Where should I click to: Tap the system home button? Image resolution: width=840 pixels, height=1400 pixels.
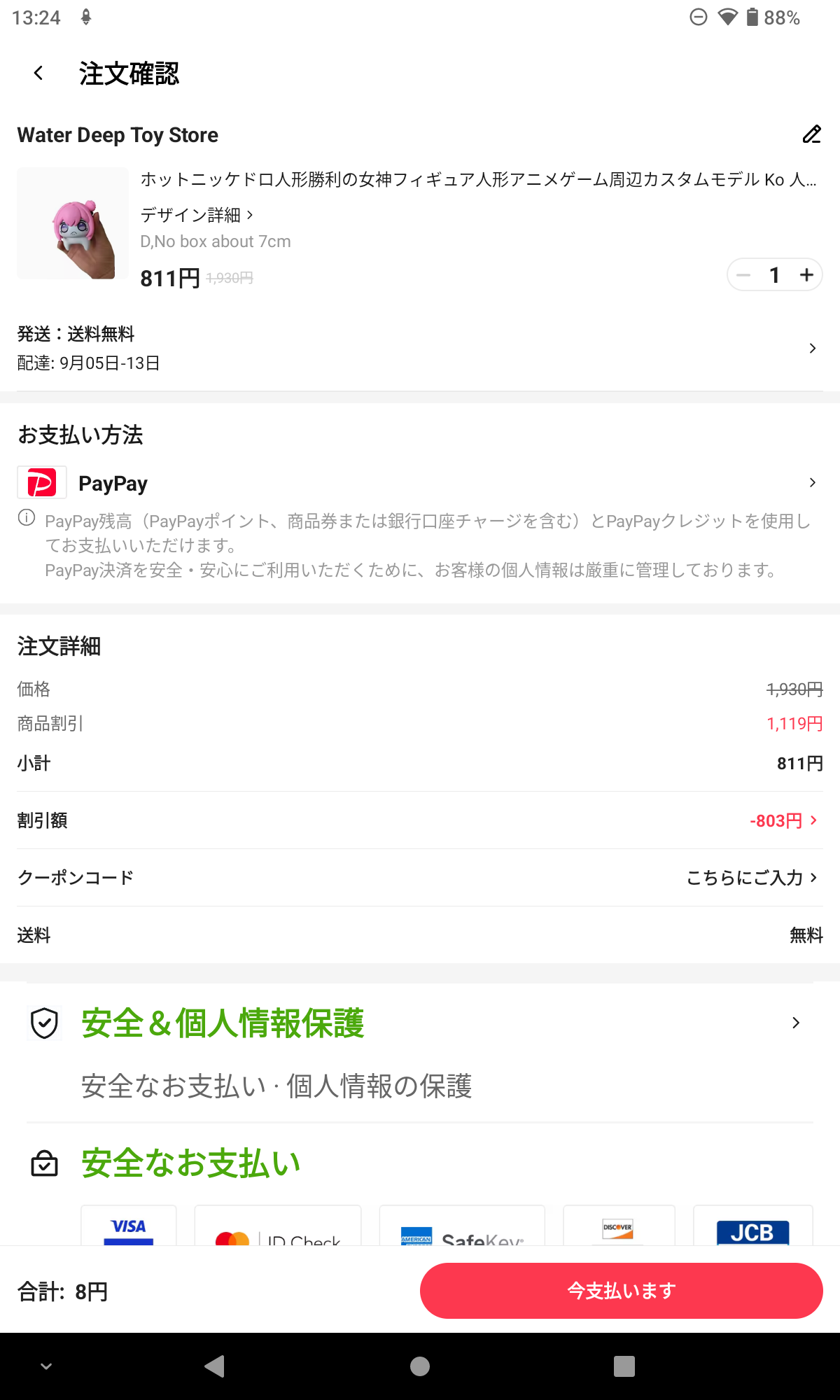click(420, 1366)
